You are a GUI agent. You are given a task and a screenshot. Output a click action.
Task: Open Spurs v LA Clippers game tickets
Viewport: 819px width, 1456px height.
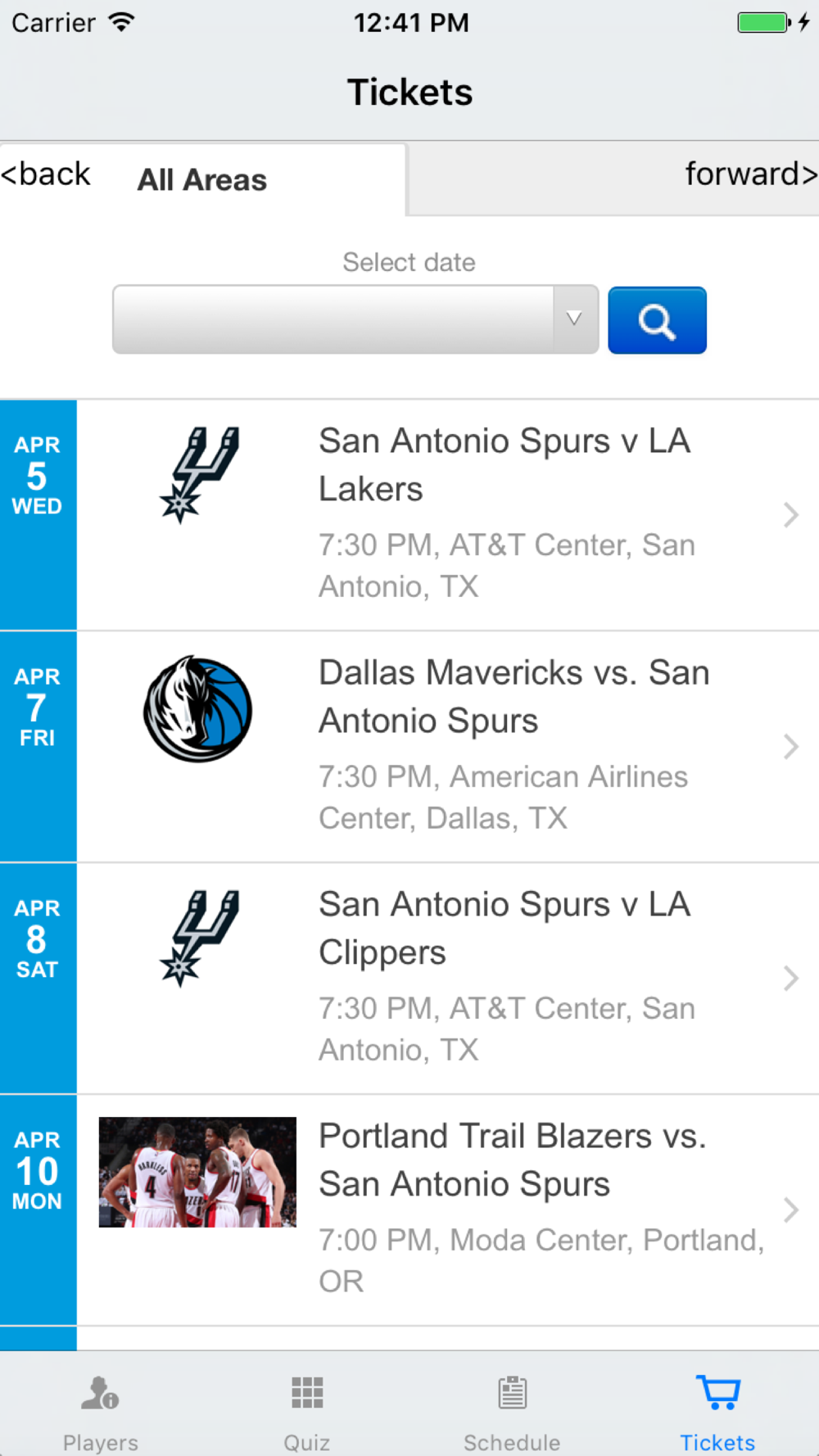[409, 979]
